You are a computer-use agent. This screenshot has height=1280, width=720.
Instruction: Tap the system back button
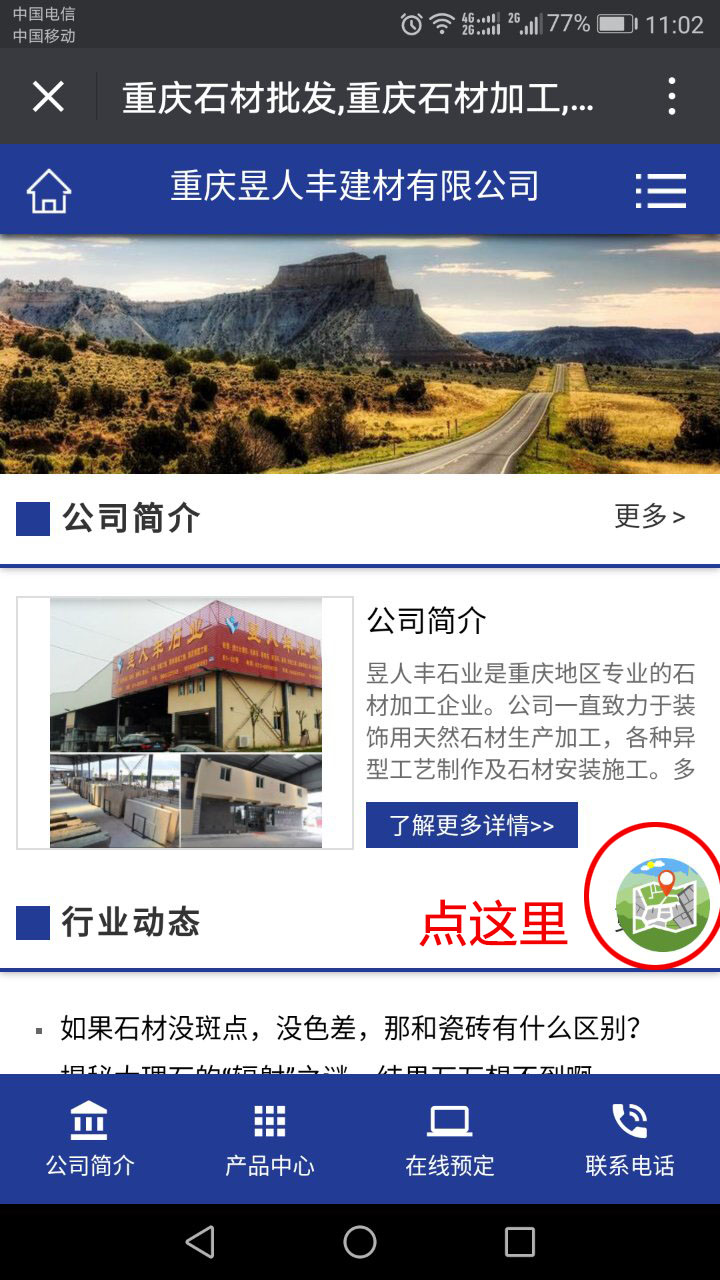[x=200, y=1242]
